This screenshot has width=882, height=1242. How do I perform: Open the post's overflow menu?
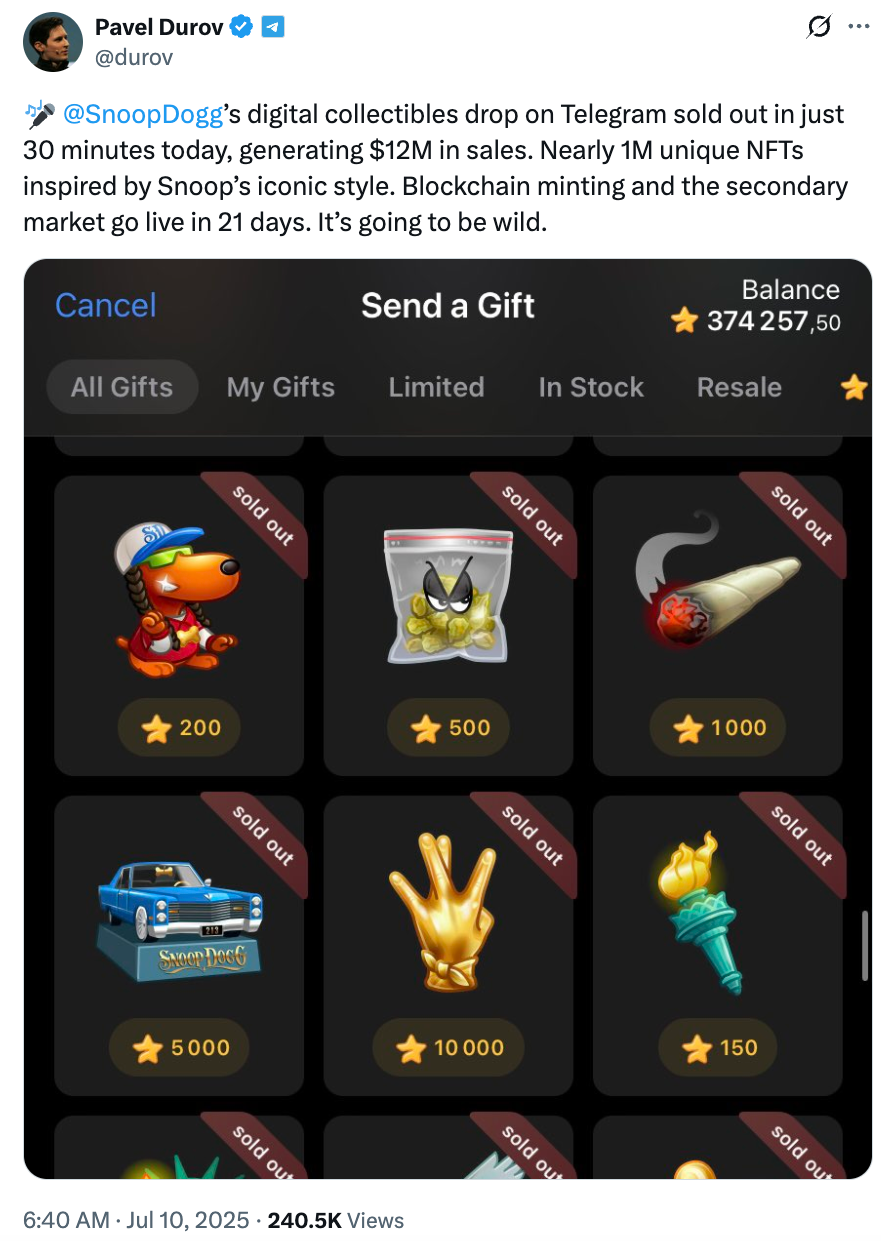pyautogui.click(x=858, y=28)
